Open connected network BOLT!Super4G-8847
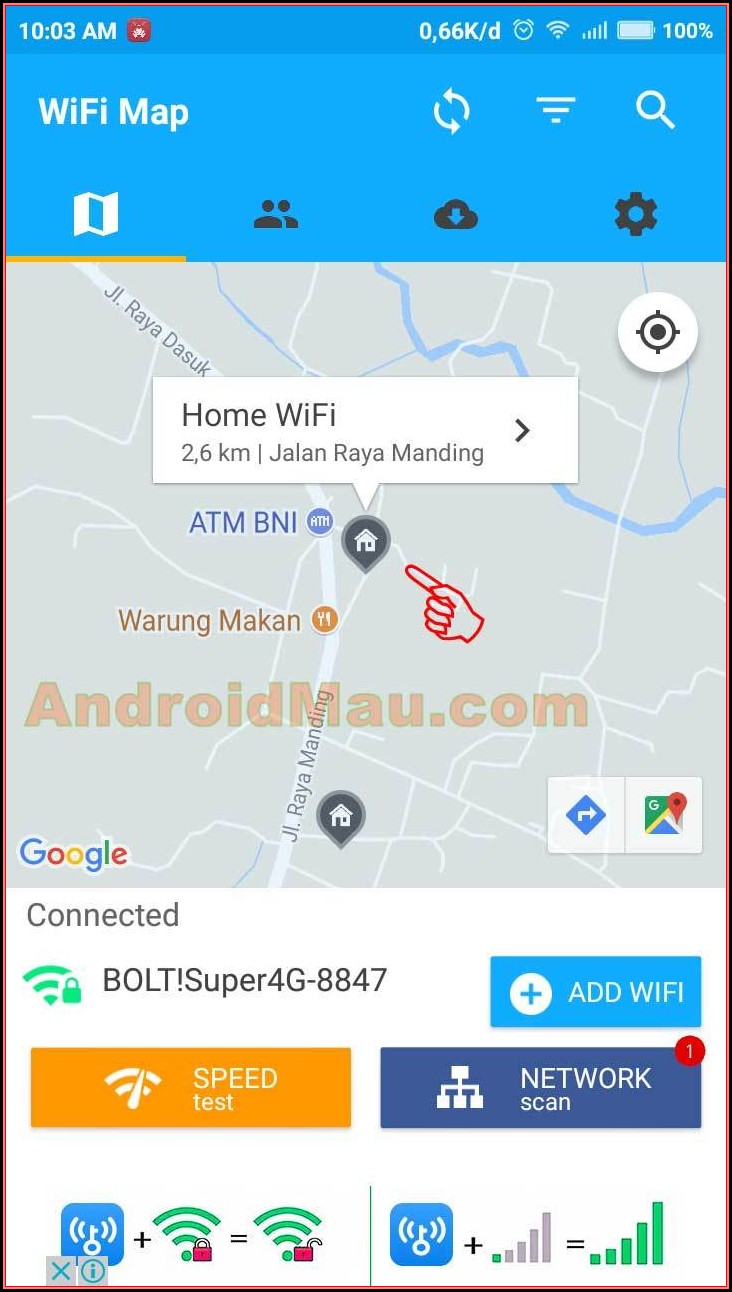 244,980
